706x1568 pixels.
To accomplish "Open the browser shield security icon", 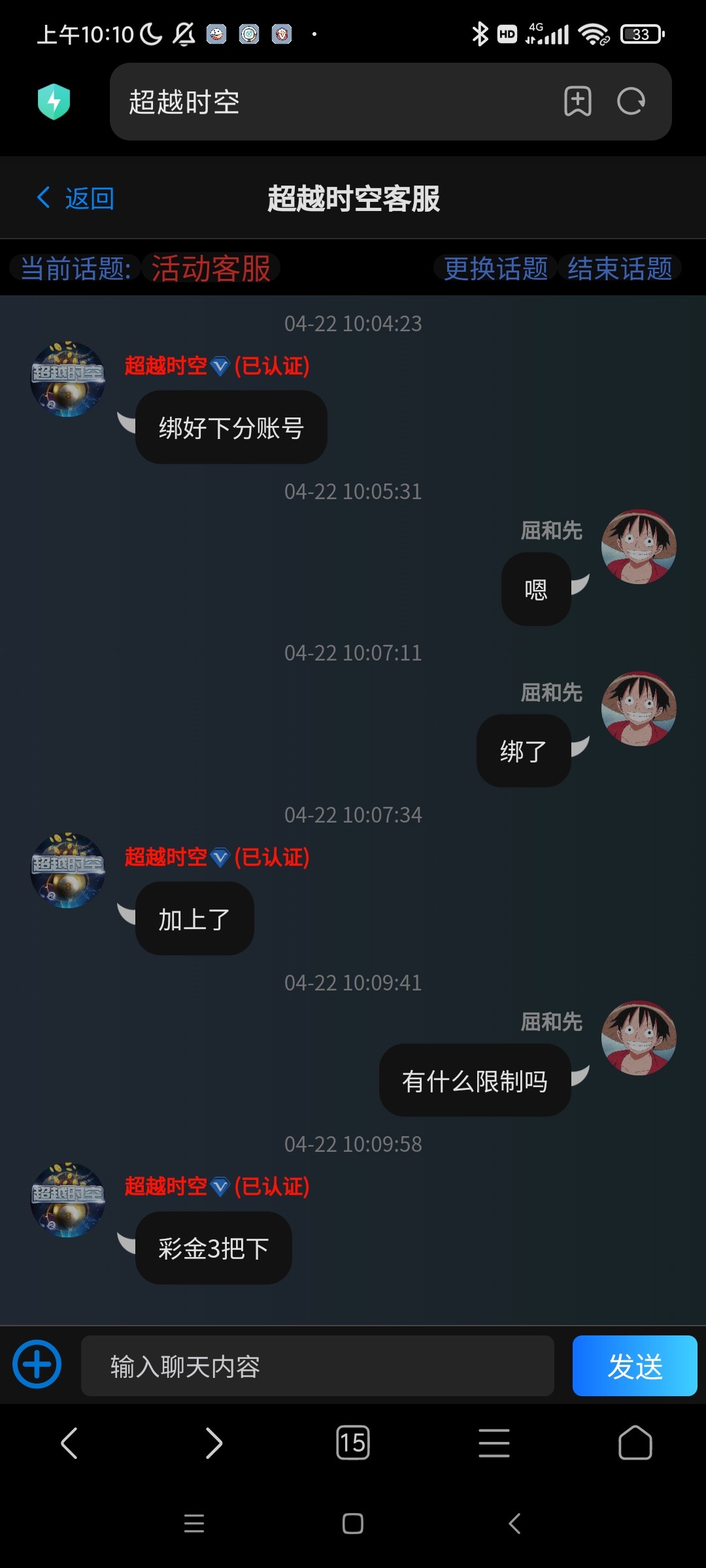I will coord(54,102).
